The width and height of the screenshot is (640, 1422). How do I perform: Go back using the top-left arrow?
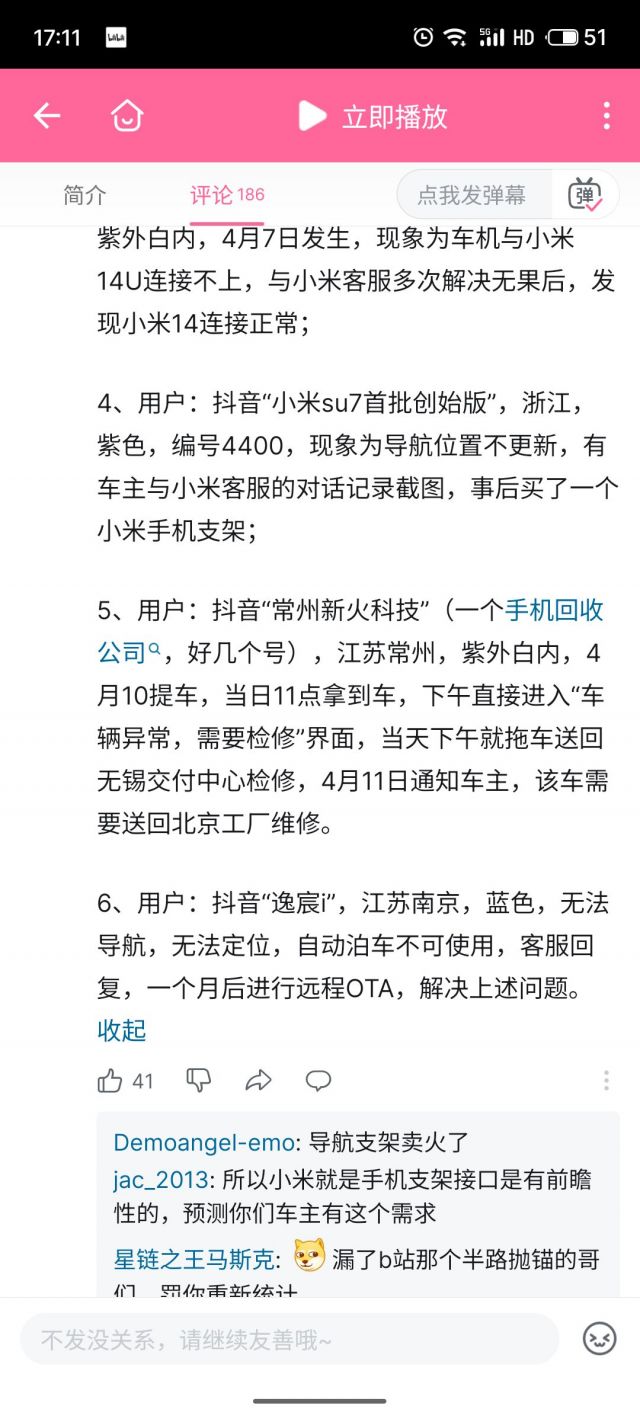[x=47, y=116]
